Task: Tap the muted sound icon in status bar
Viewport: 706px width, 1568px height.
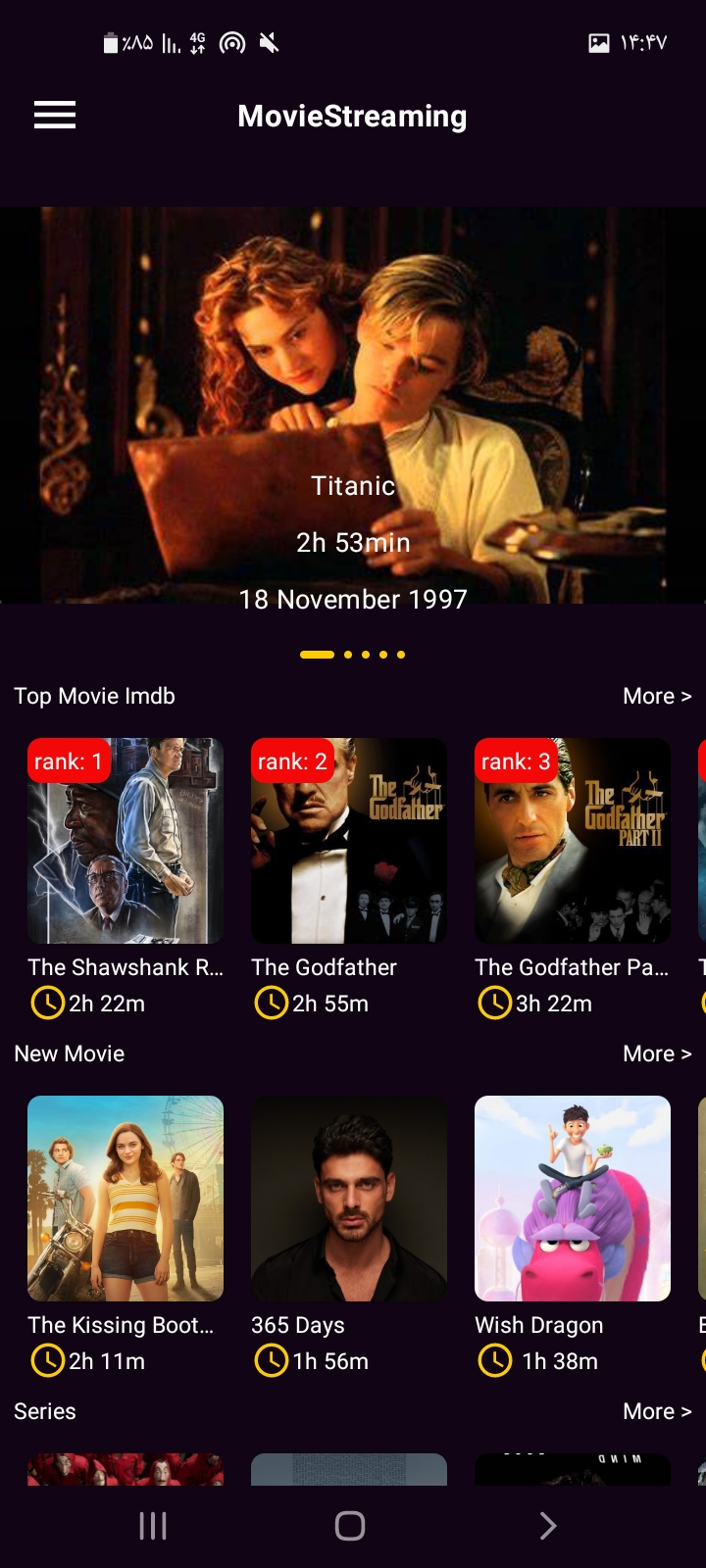Action: pyautogui.click(x=266, y=42)
